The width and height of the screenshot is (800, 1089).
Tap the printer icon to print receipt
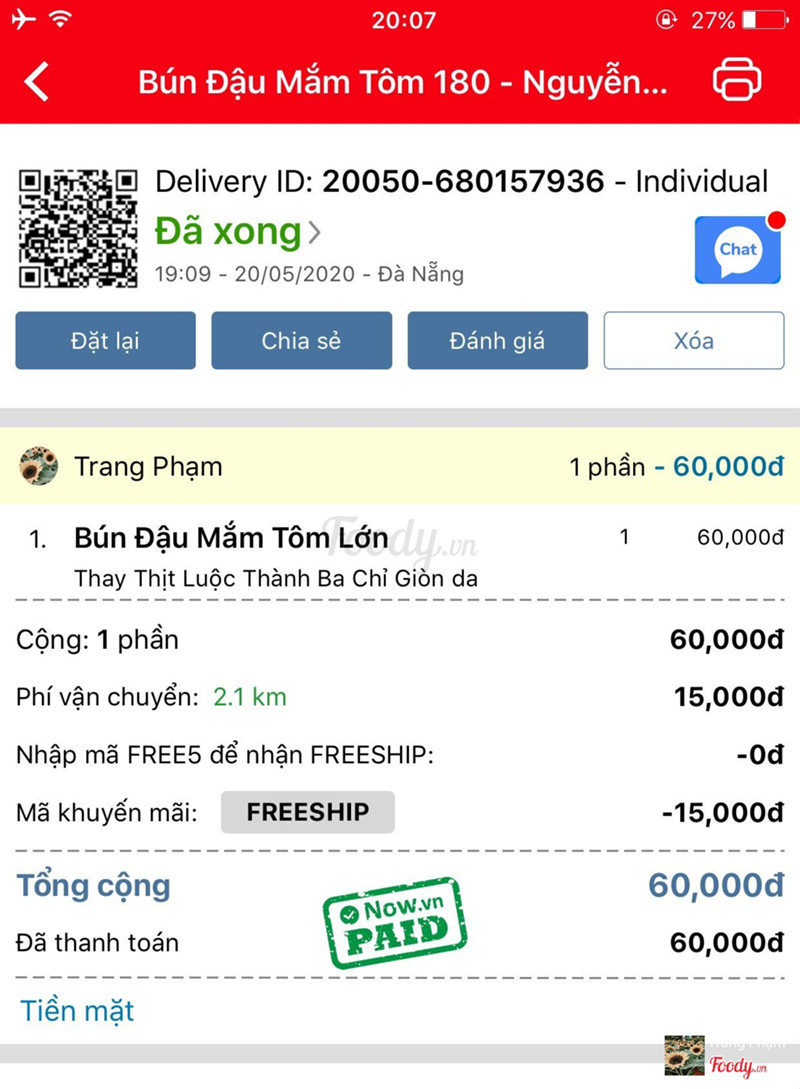pyautogui.click(x=737, y=81)
